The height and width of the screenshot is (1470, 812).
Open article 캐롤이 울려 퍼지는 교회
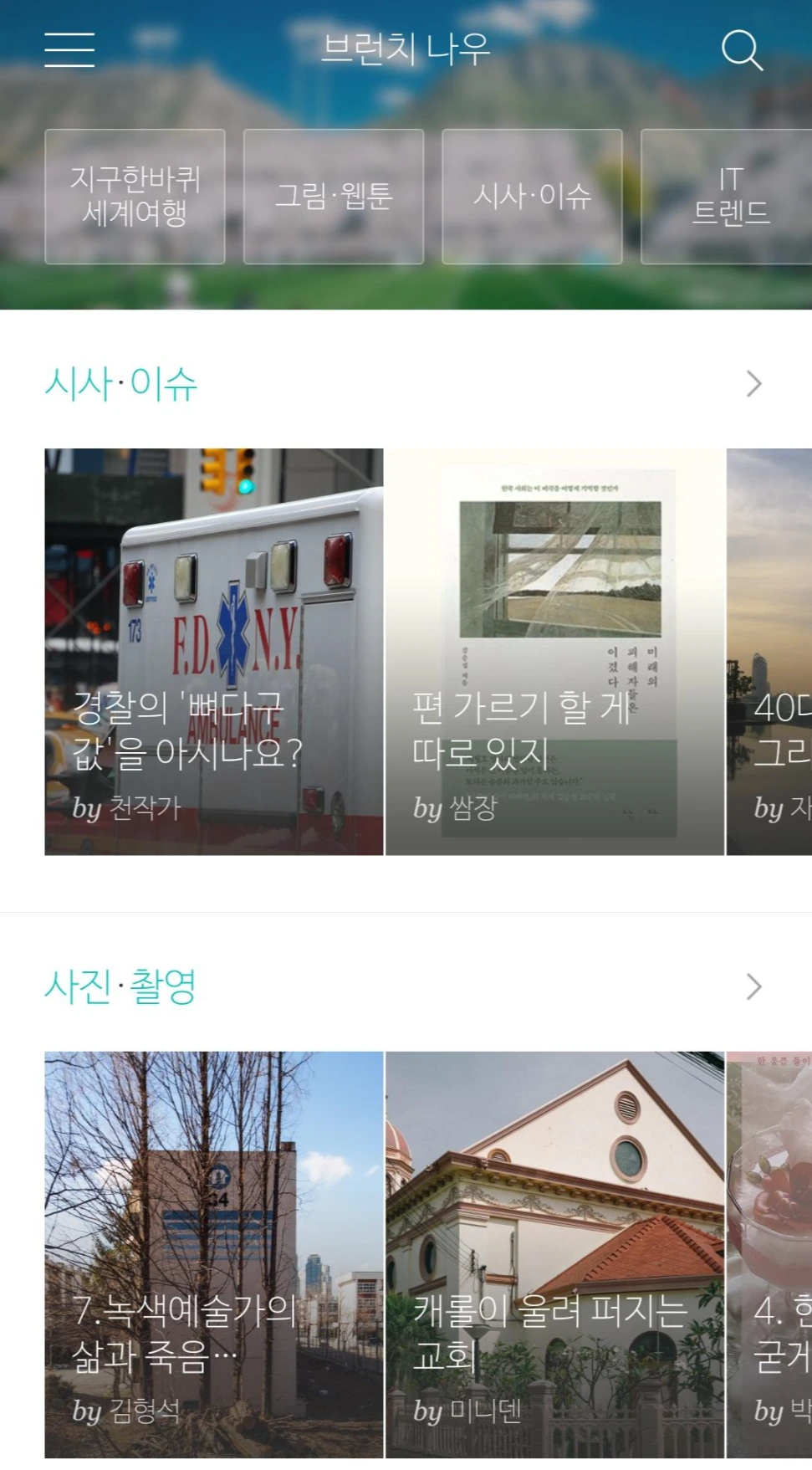[x=554, y=1255]
